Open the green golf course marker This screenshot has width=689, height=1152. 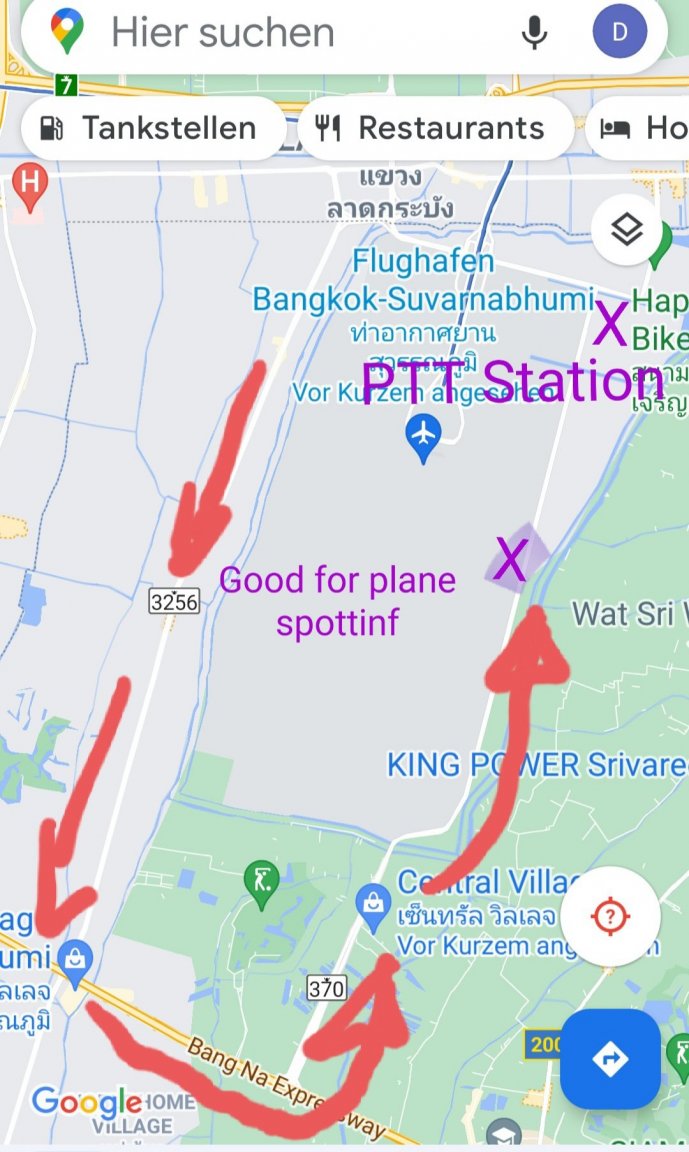coord(262,883)
